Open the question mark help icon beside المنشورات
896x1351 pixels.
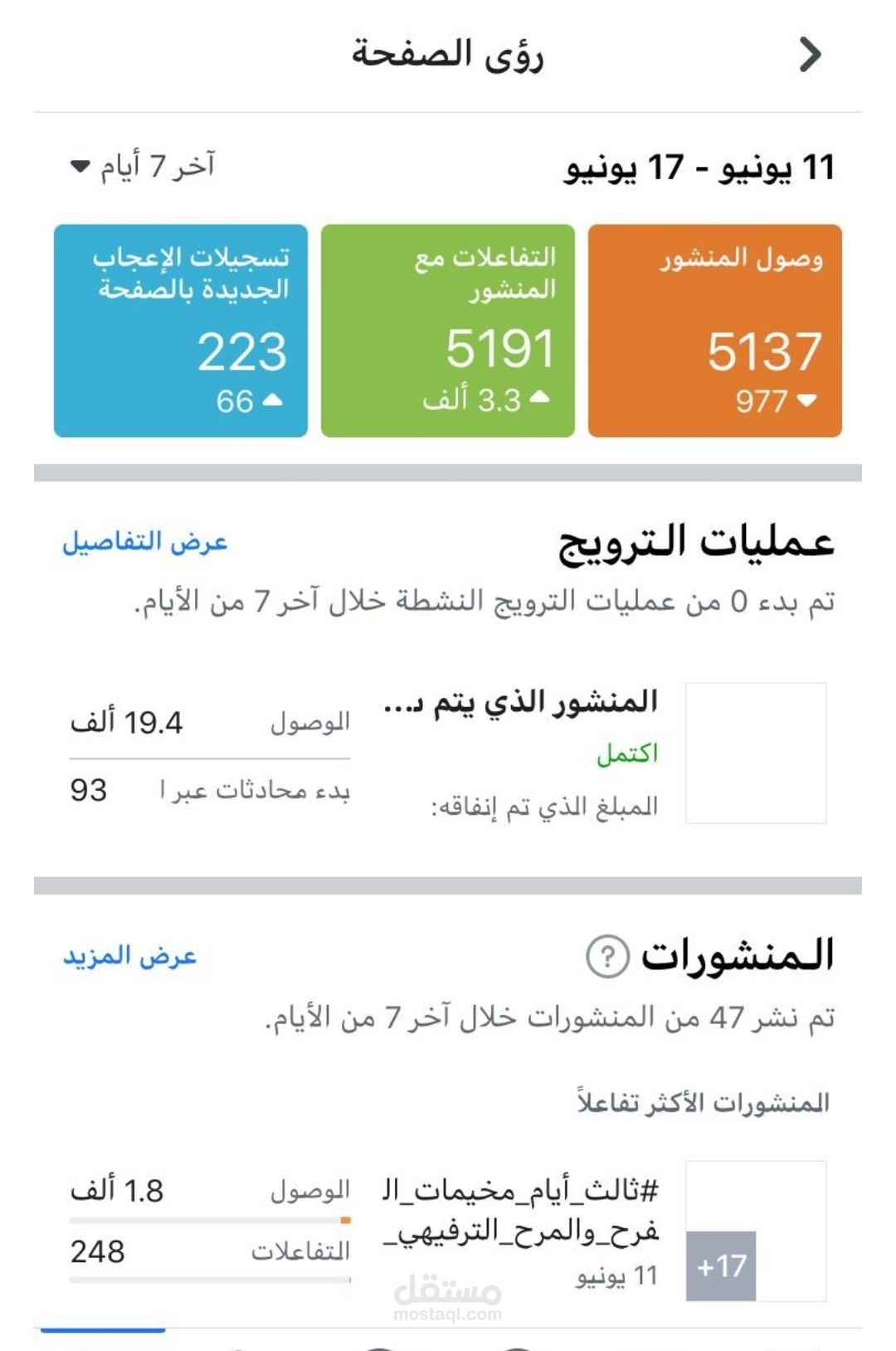[609, 956]
